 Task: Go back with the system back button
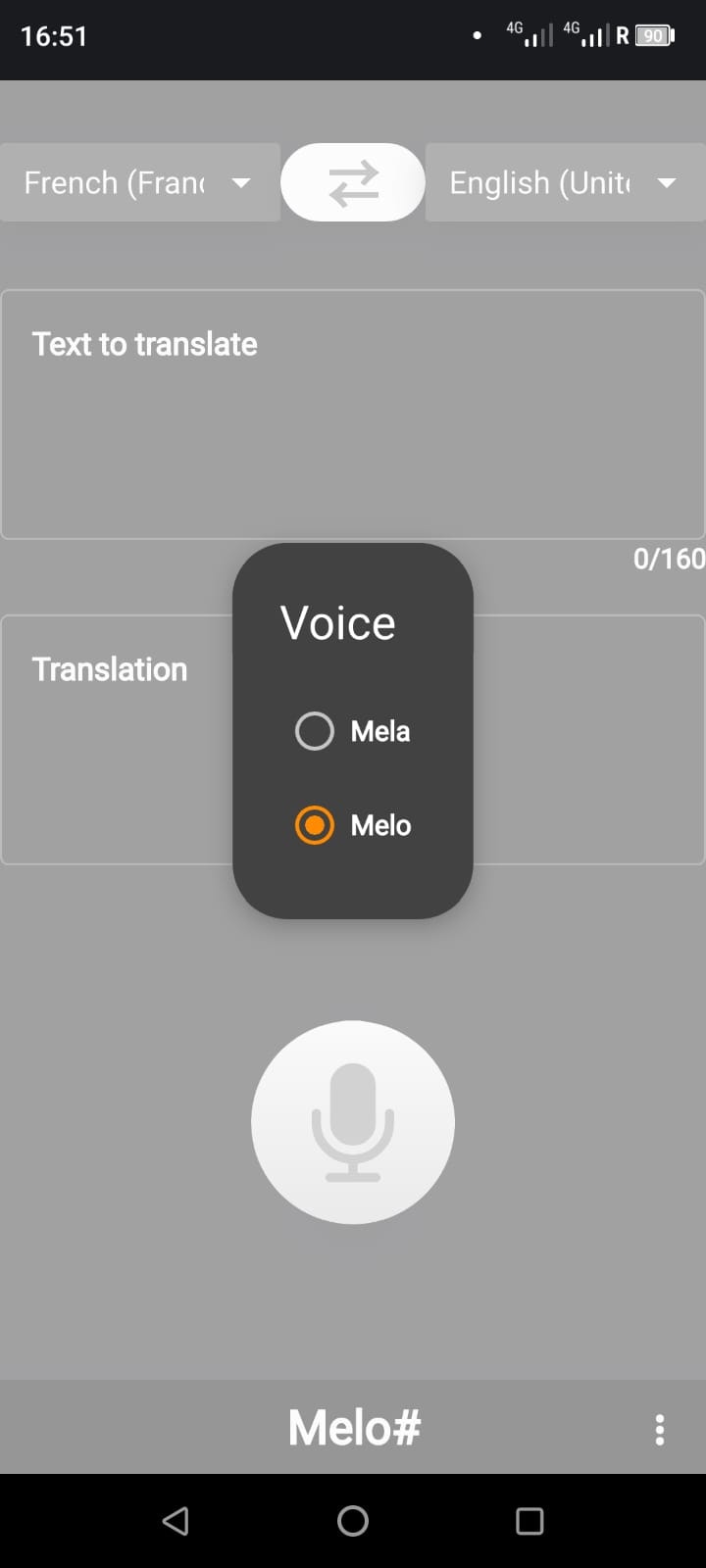[176, 1521]
